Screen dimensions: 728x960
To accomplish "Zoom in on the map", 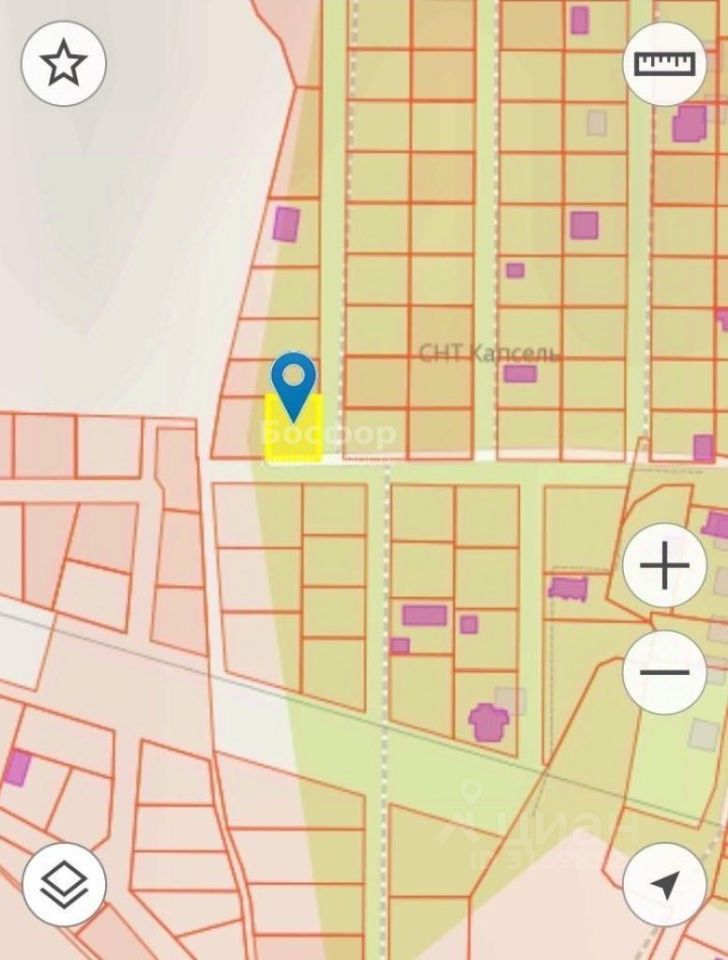I will point(665,568).
